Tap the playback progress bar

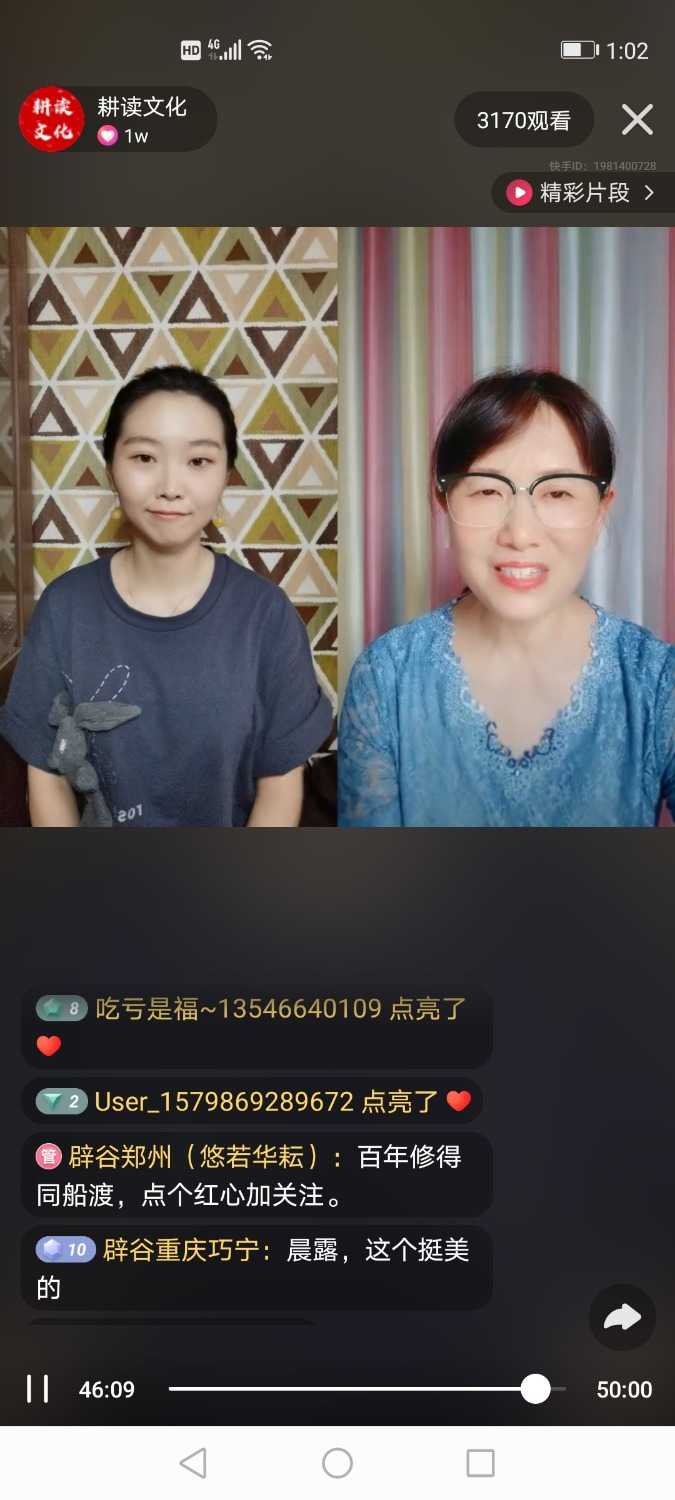[366, 1389]
